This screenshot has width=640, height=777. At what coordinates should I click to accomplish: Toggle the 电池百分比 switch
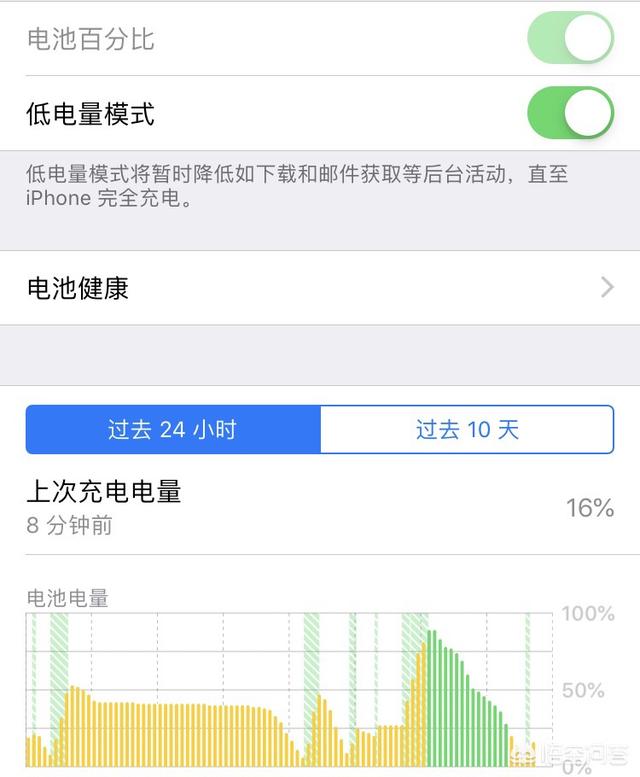[x=569, y=39]
